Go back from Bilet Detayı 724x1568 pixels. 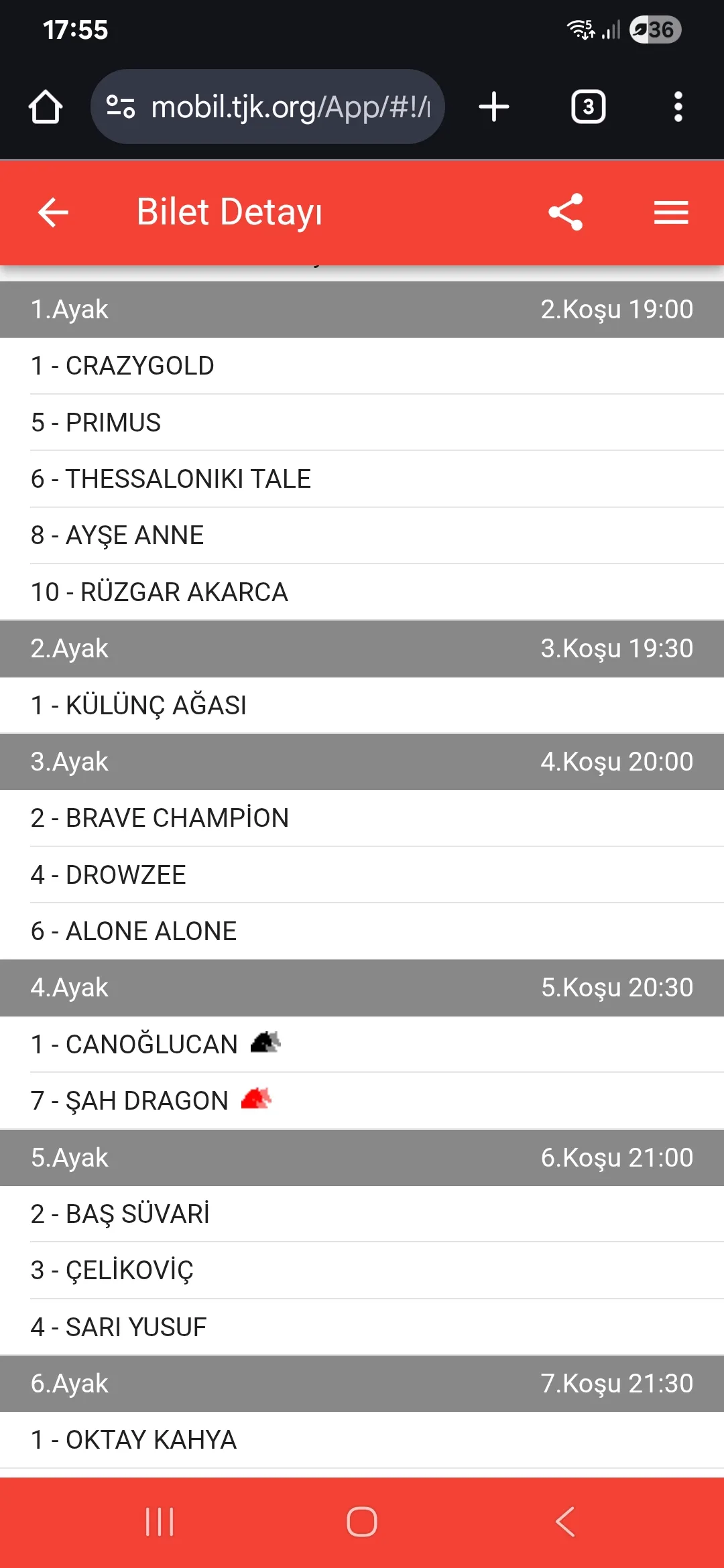coord(53,212)
